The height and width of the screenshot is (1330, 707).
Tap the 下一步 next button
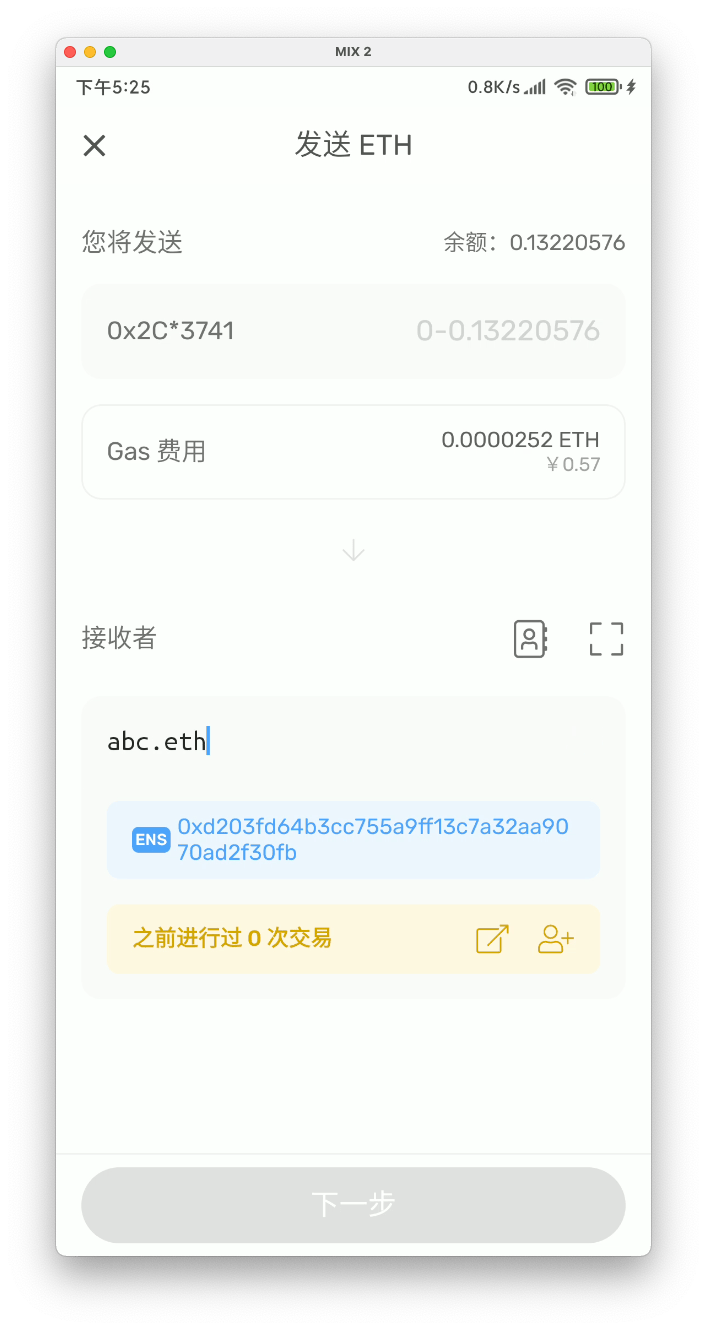353,1205
